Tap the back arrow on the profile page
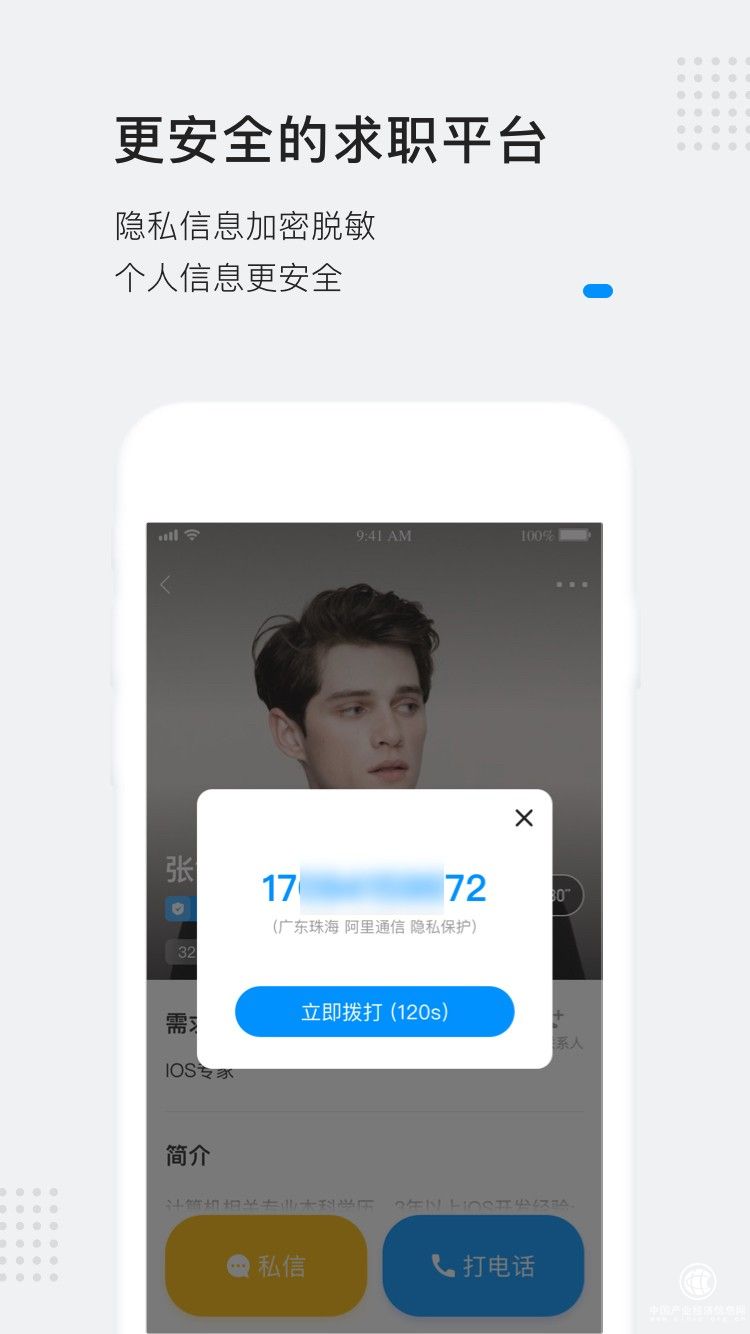750x1334 pixels. 166,584
